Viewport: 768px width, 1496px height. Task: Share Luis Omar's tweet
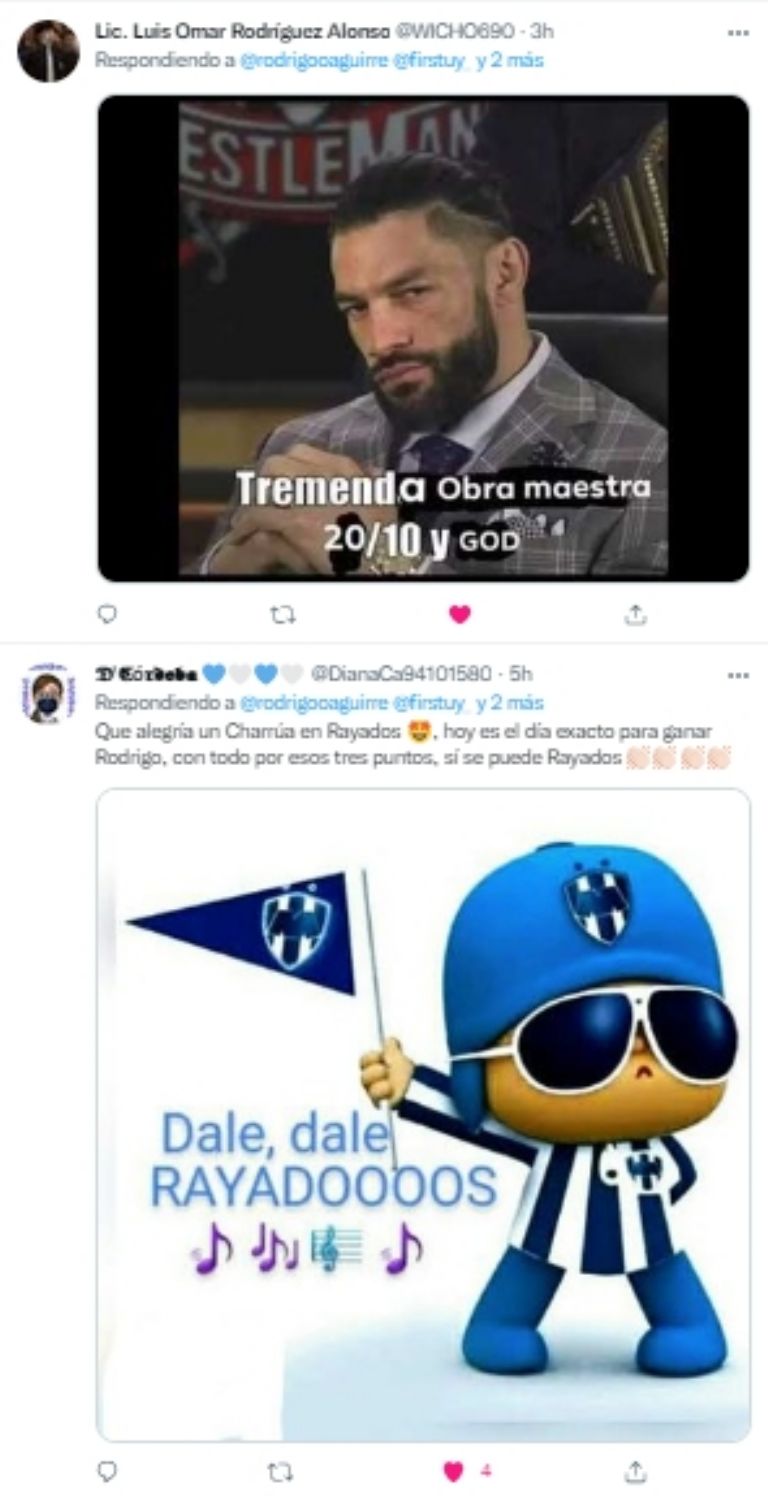635,614
